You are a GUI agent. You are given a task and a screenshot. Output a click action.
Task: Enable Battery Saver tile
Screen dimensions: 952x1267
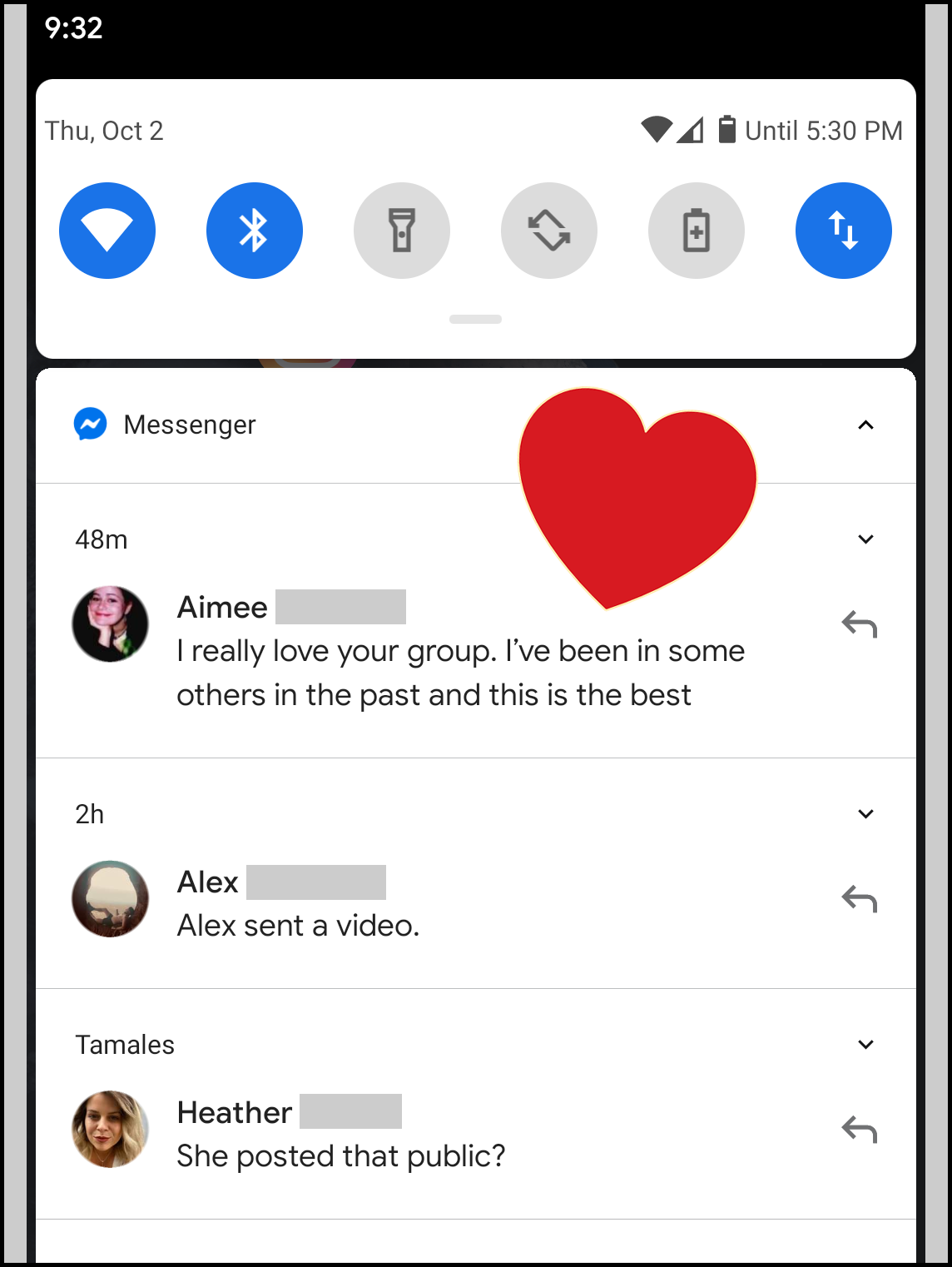pyautogui.click(x=697, y=231)
